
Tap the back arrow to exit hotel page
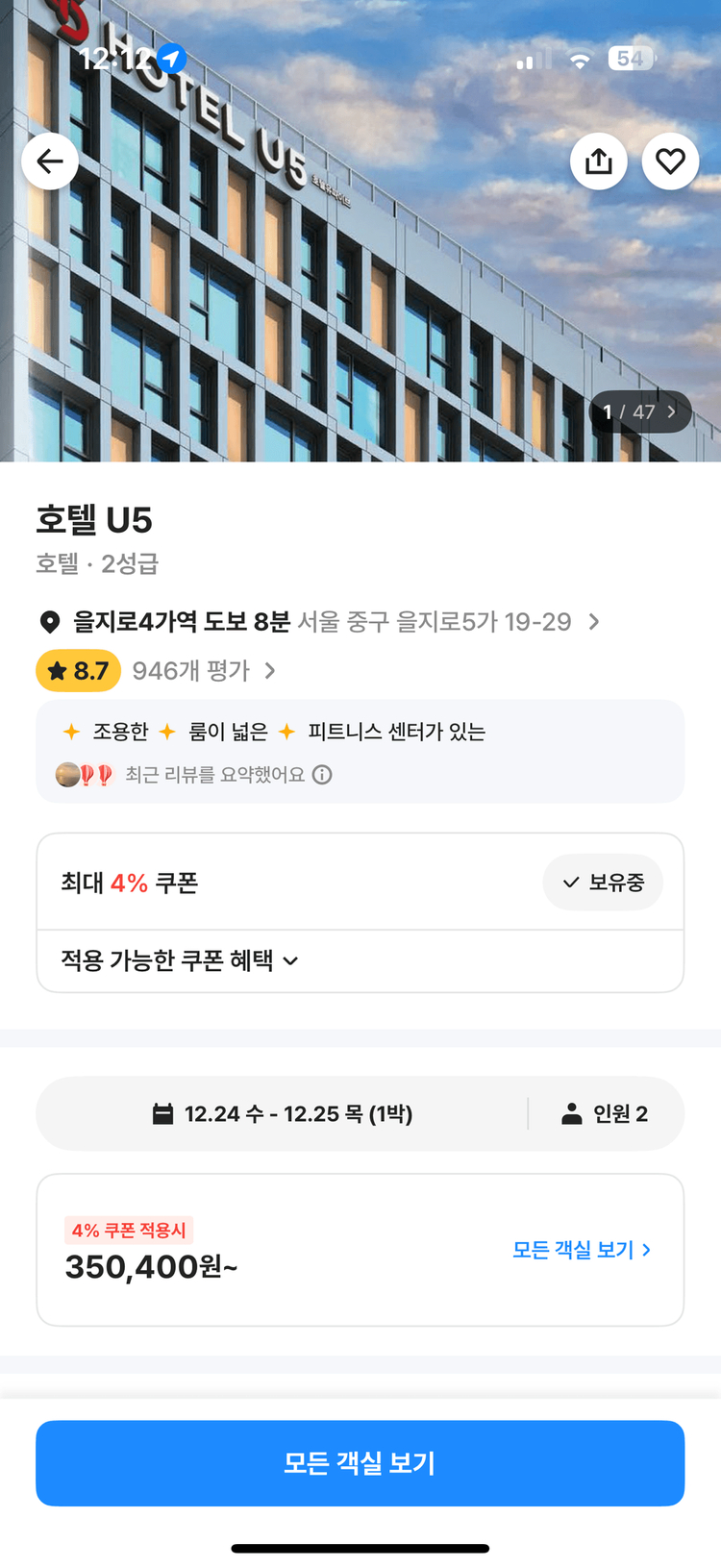[49, 161]
